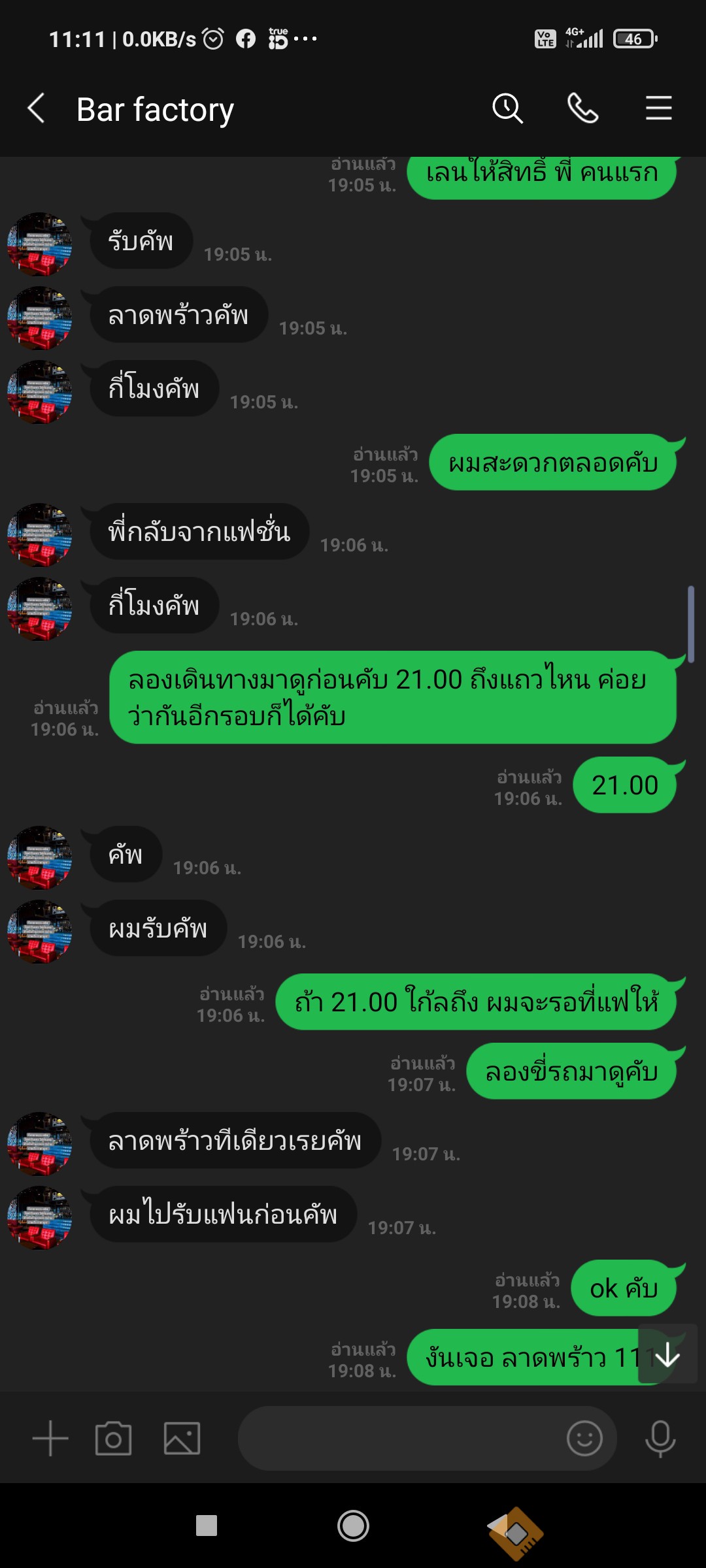Open the camera to take a photo
Viewport: 706px width, 1568px height.
114,1439
